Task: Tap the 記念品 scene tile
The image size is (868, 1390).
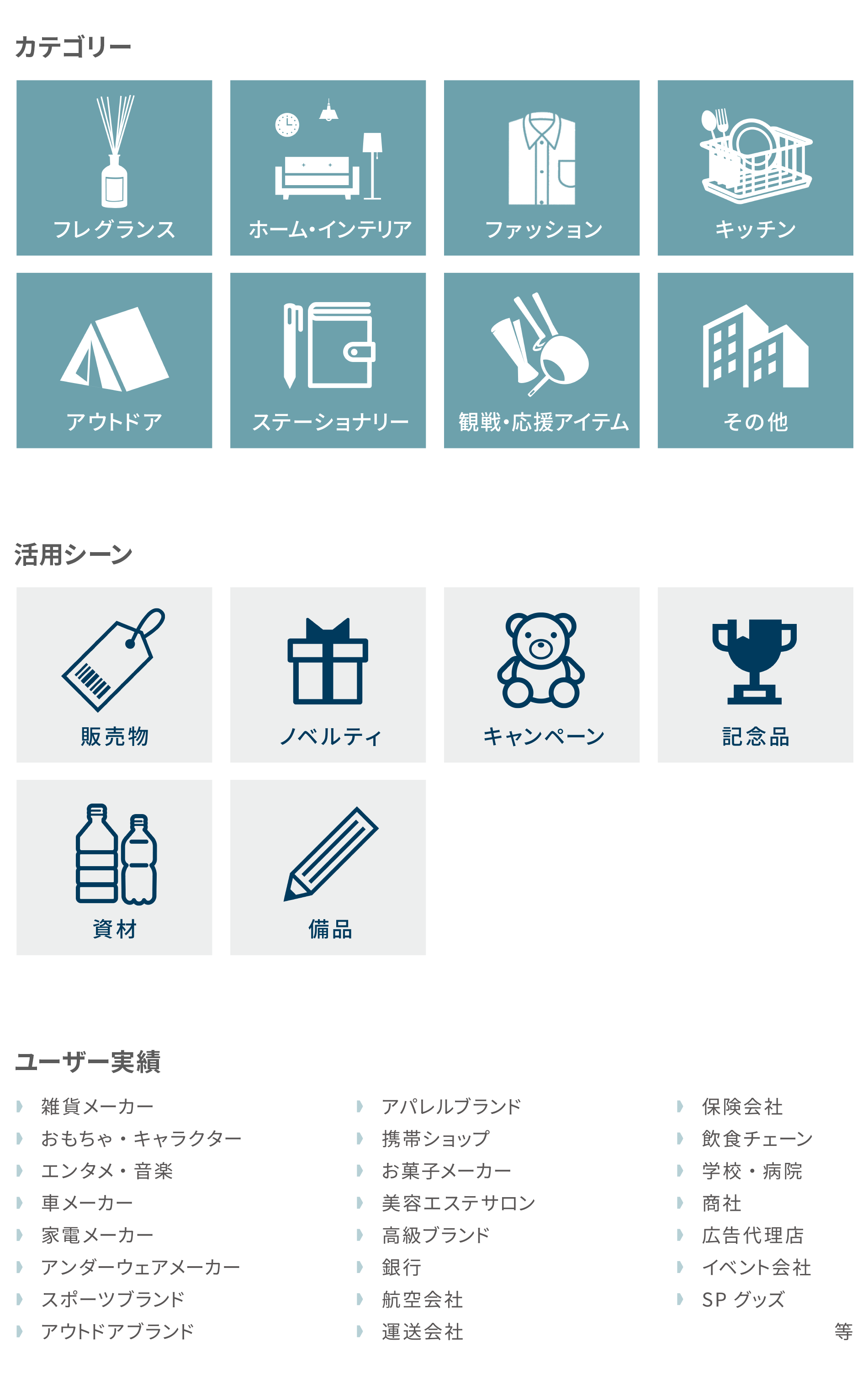Action: coord(755,674)
